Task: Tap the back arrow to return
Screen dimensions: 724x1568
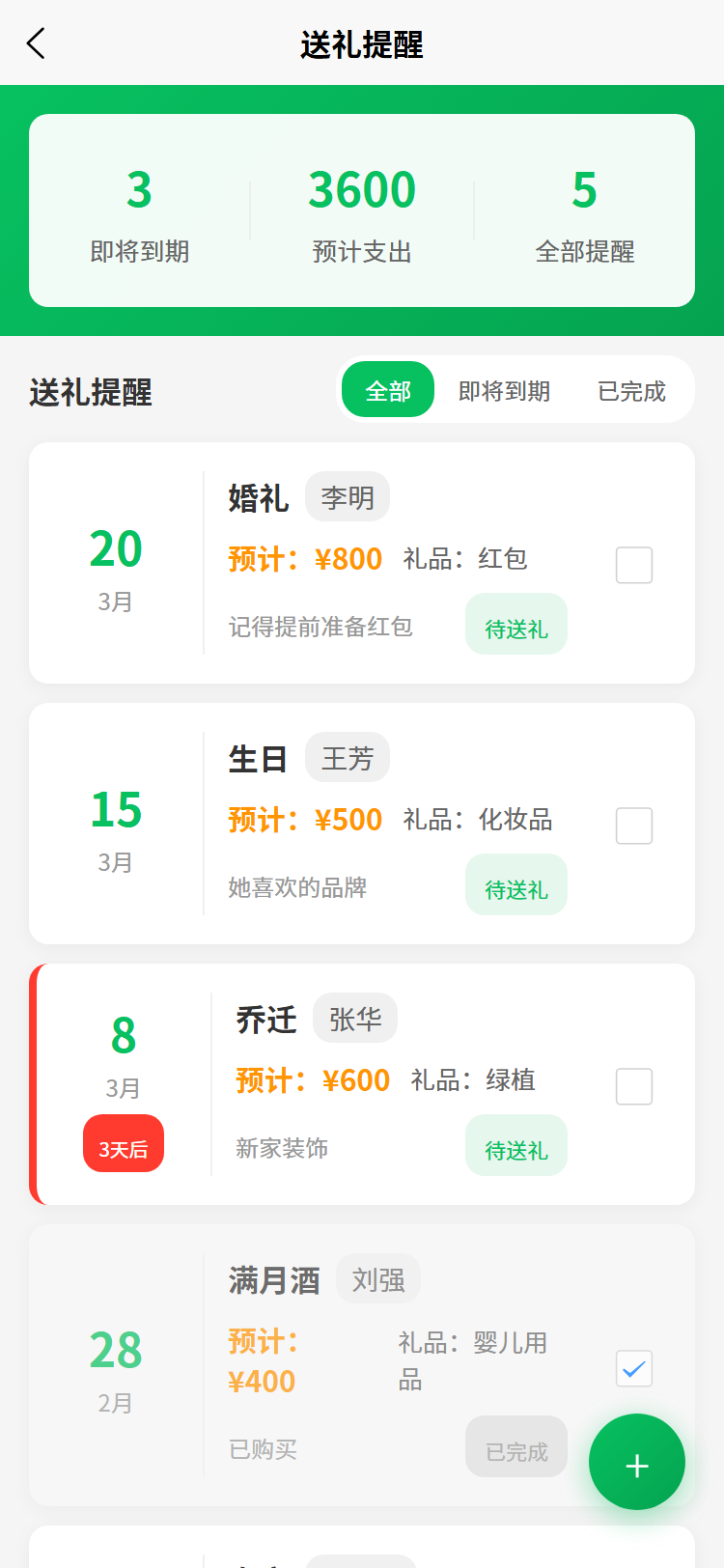Action: (x=36, y=43)
